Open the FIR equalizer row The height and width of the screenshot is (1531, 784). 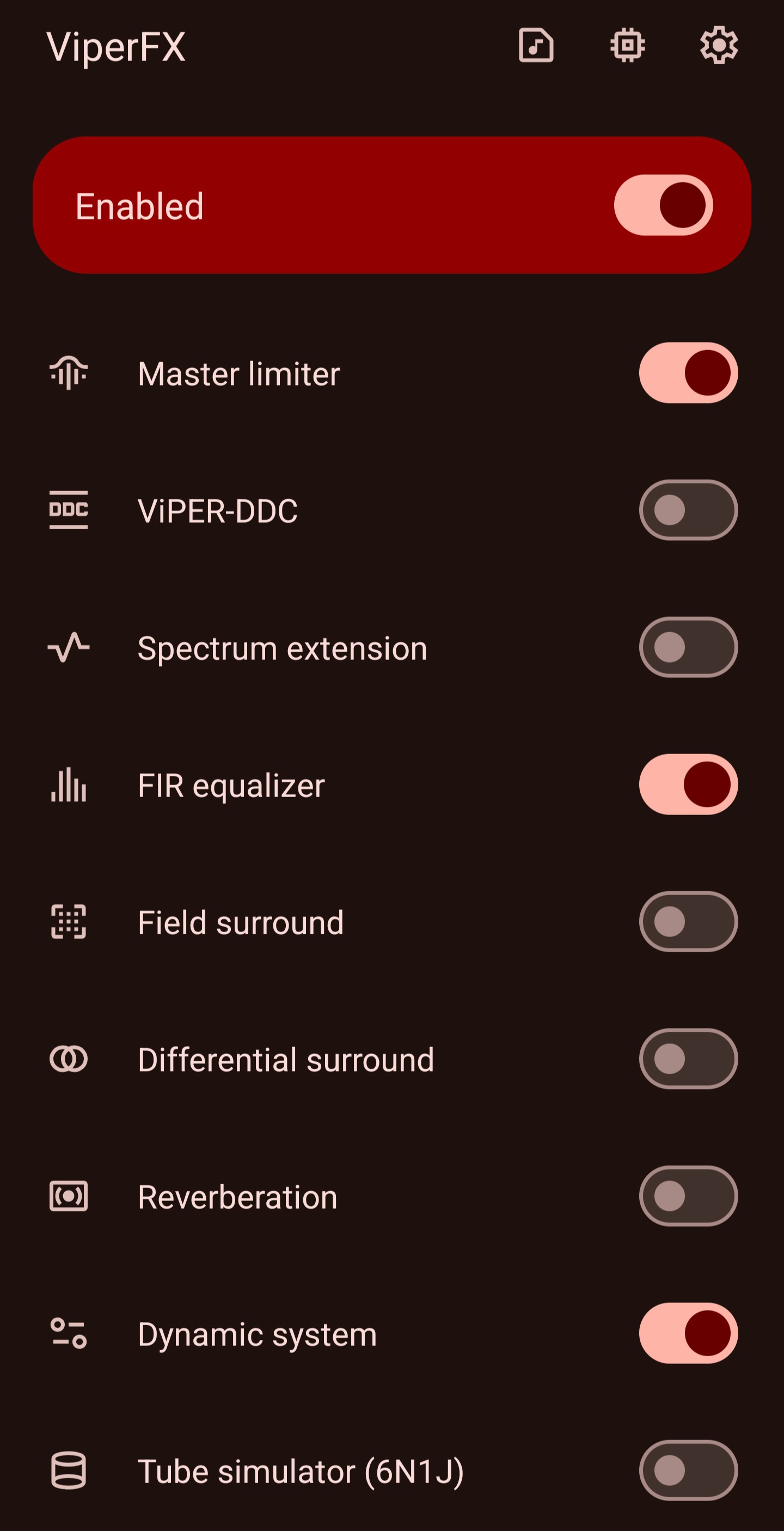(x=391, y=785)
